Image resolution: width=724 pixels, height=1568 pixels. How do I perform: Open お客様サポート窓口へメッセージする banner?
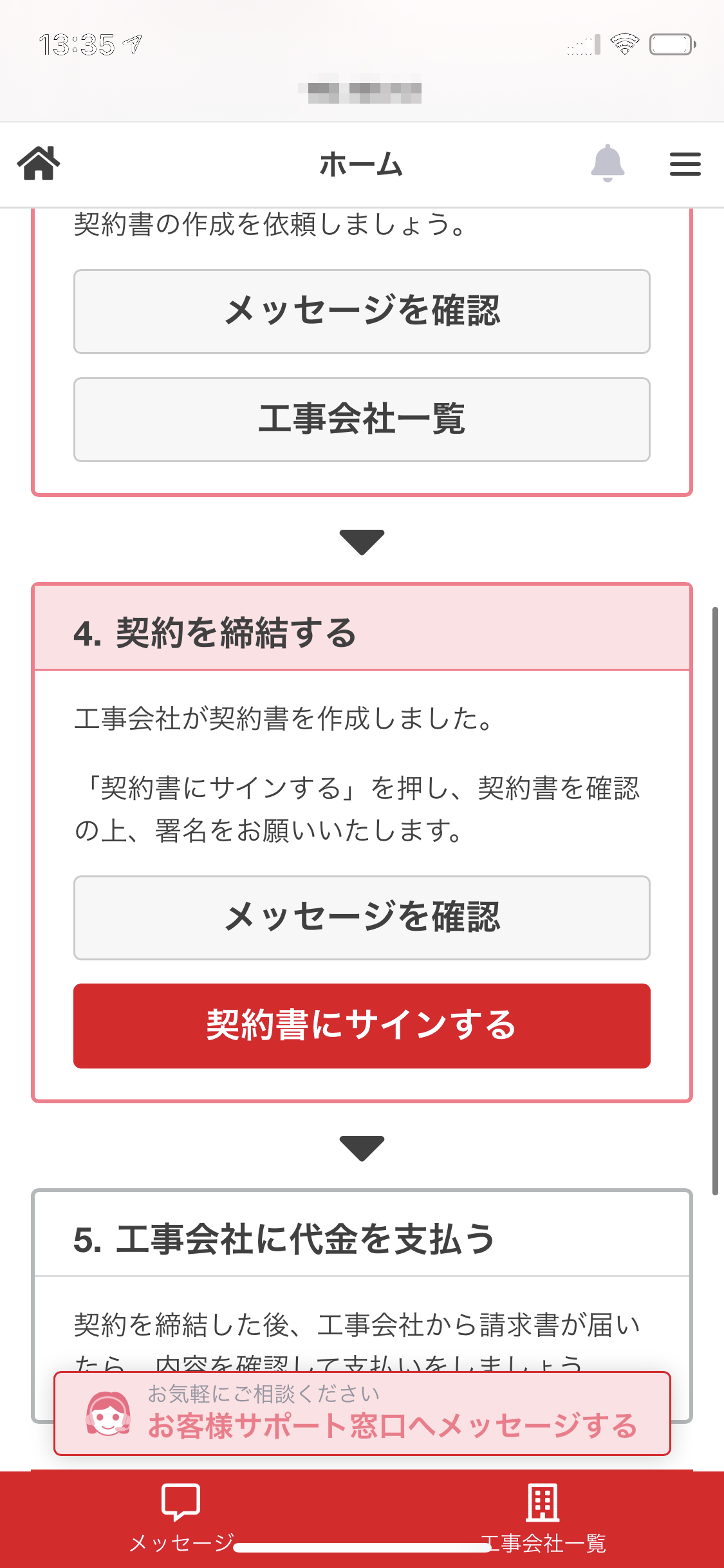point(362,1414)
